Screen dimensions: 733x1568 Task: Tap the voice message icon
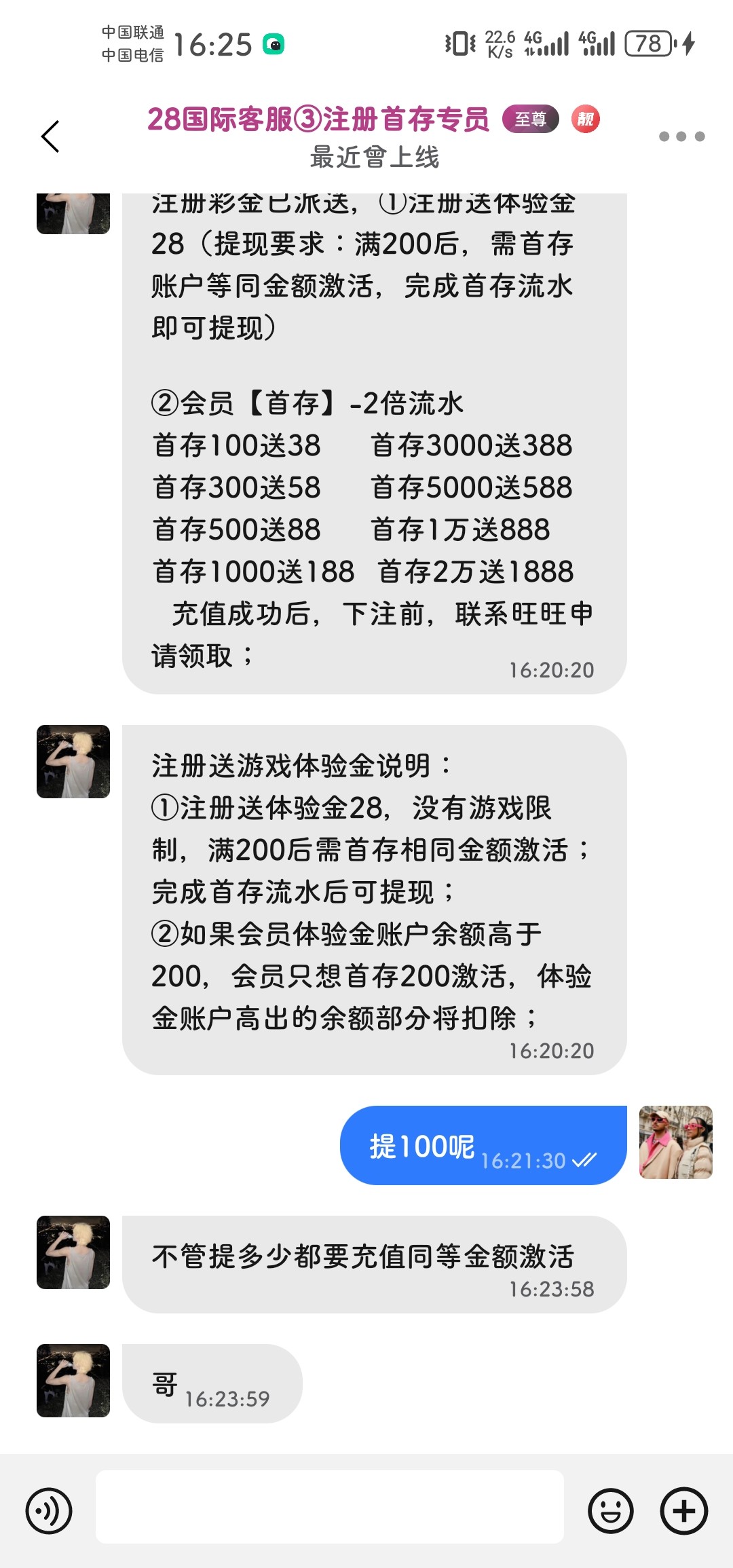point(49,1511)
